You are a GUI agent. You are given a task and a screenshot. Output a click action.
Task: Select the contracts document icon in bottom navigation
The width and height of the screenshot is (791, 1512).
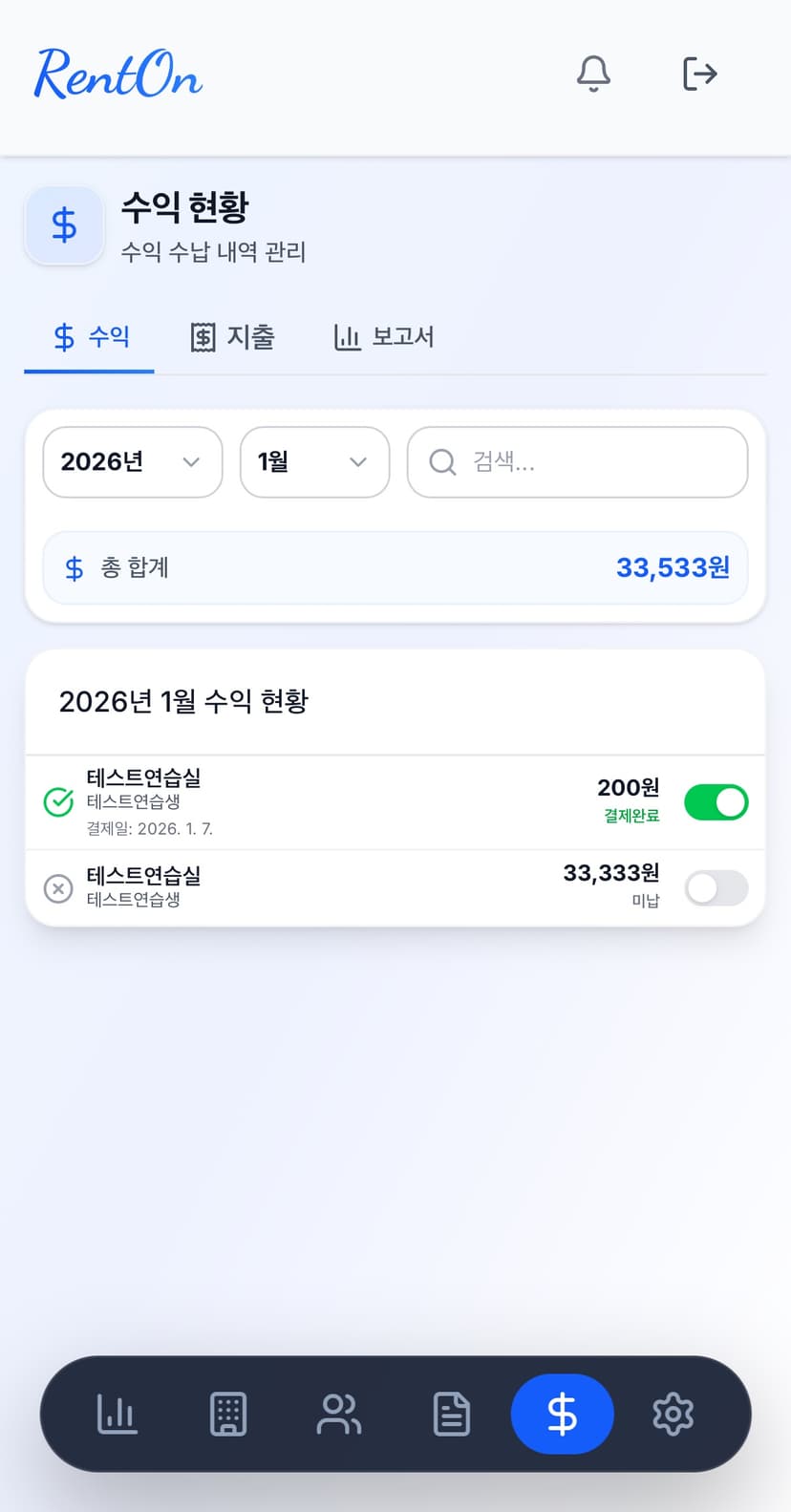450,1414
